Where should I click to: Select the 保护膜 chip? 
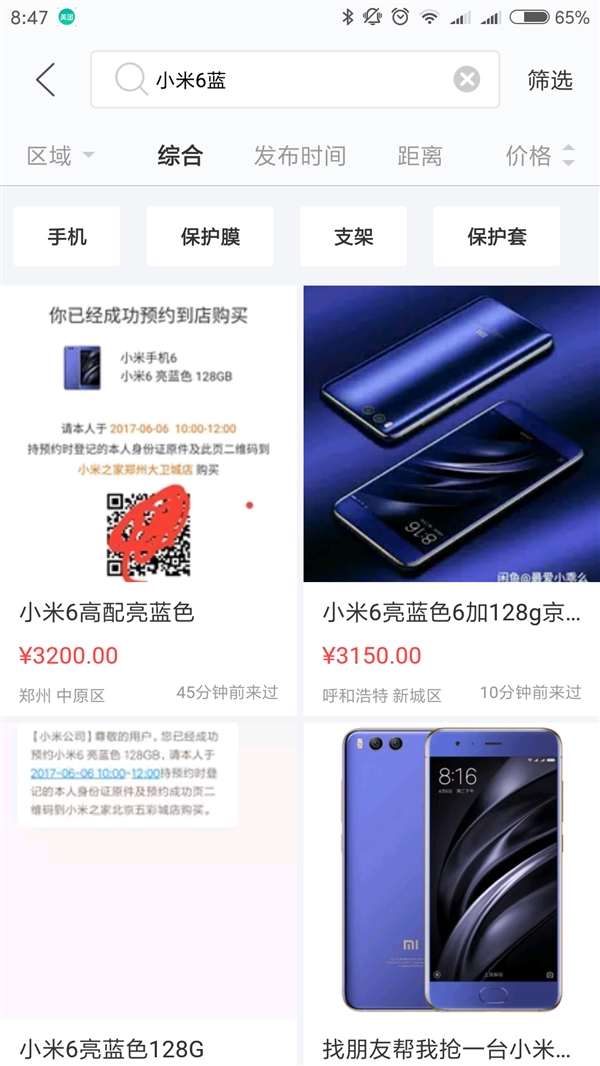[x=210, y=237]
